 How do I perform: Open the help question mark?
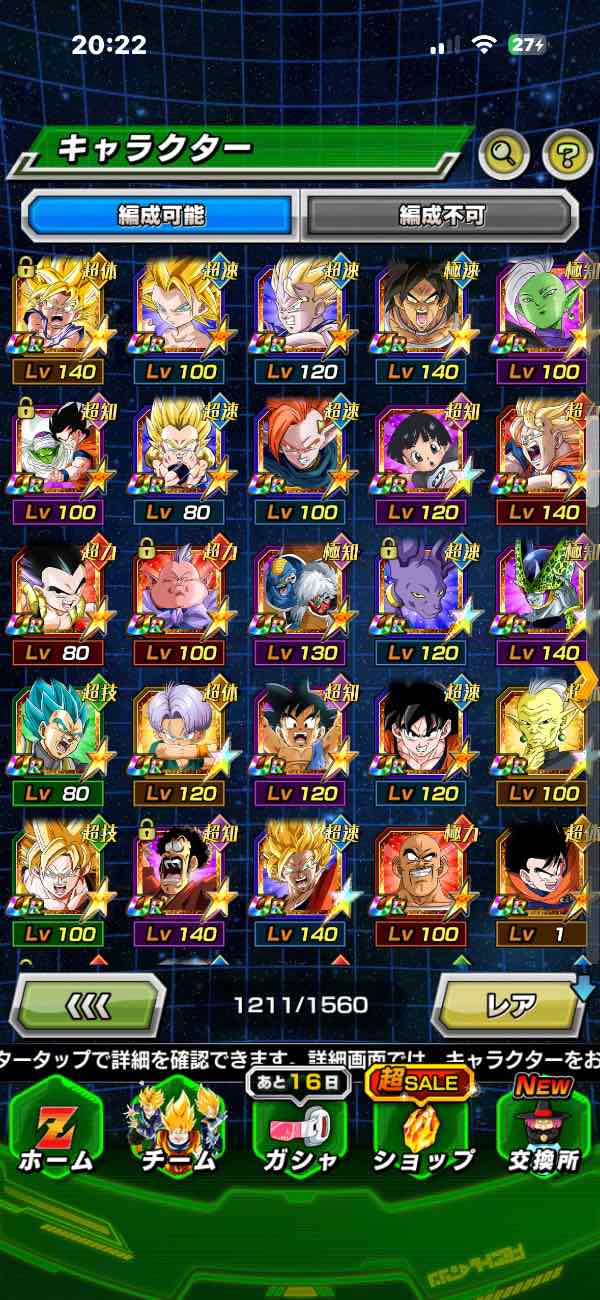[567, 153]
